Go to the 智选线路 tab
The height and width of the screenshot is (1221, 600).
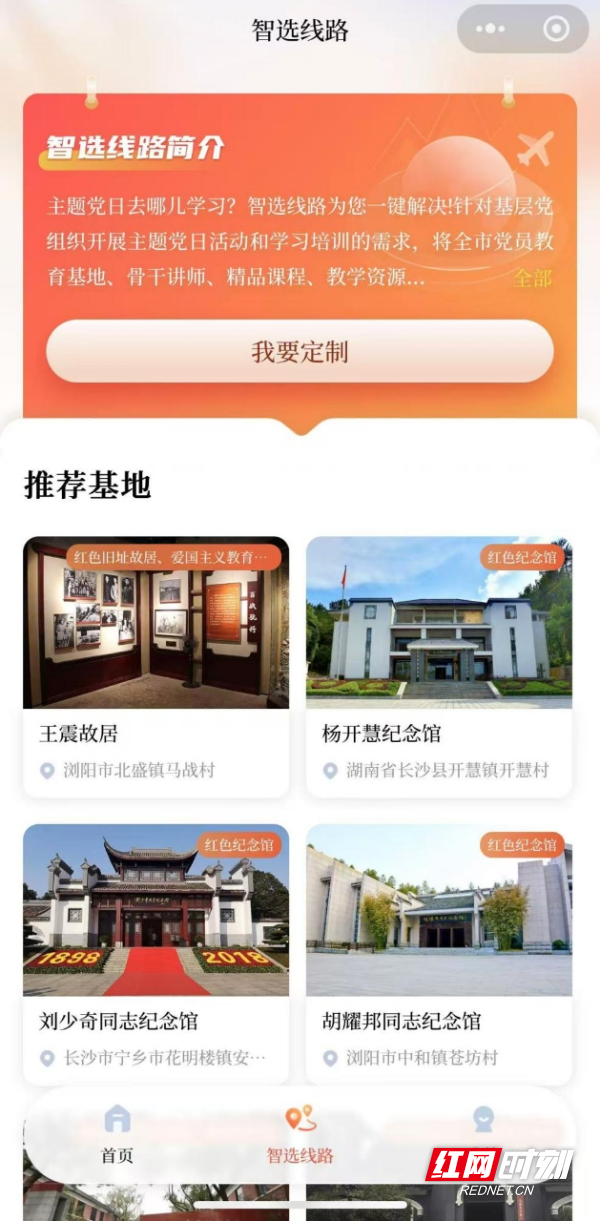pyautogui.click(x=300, y=1135)
